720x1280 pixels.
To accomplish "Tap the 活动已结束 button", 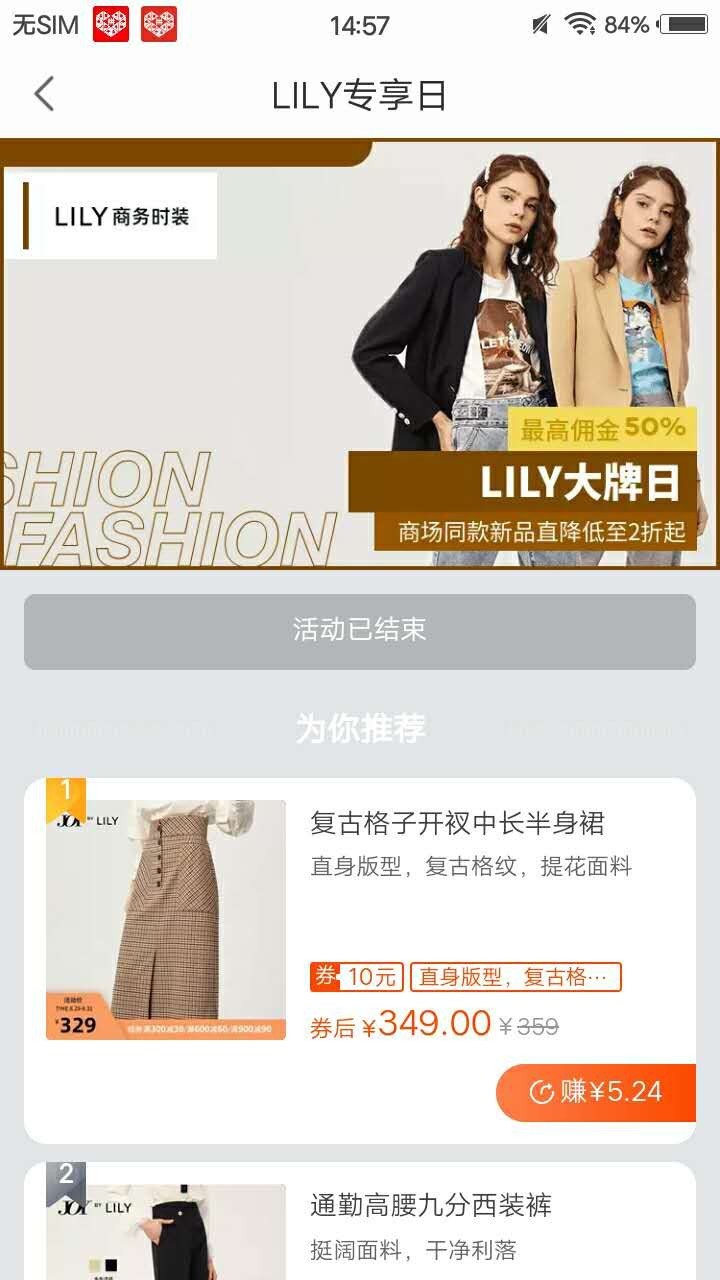I will pyautogui.click(x=360, y=631).
